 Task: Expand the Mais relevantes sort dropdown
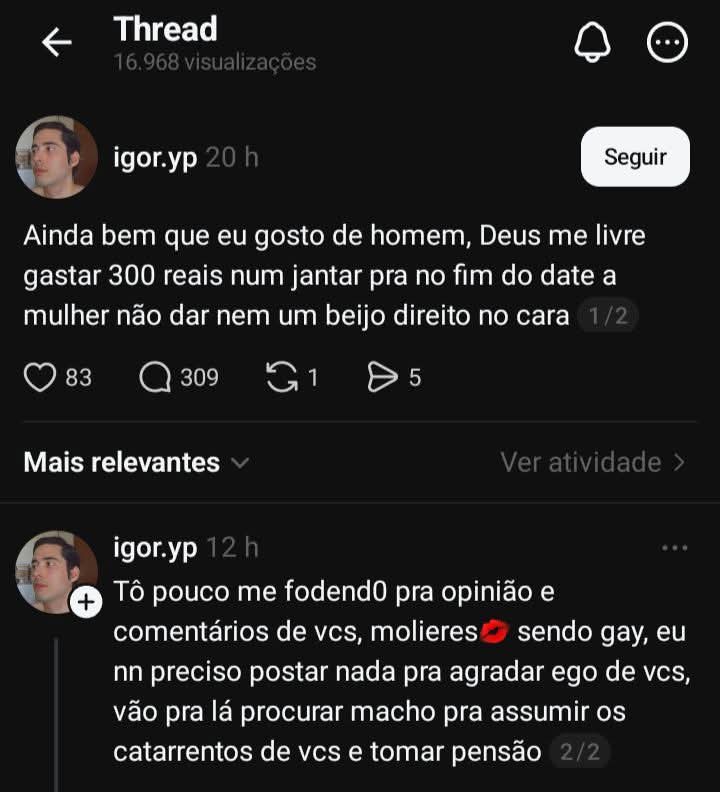pos(136,462)
